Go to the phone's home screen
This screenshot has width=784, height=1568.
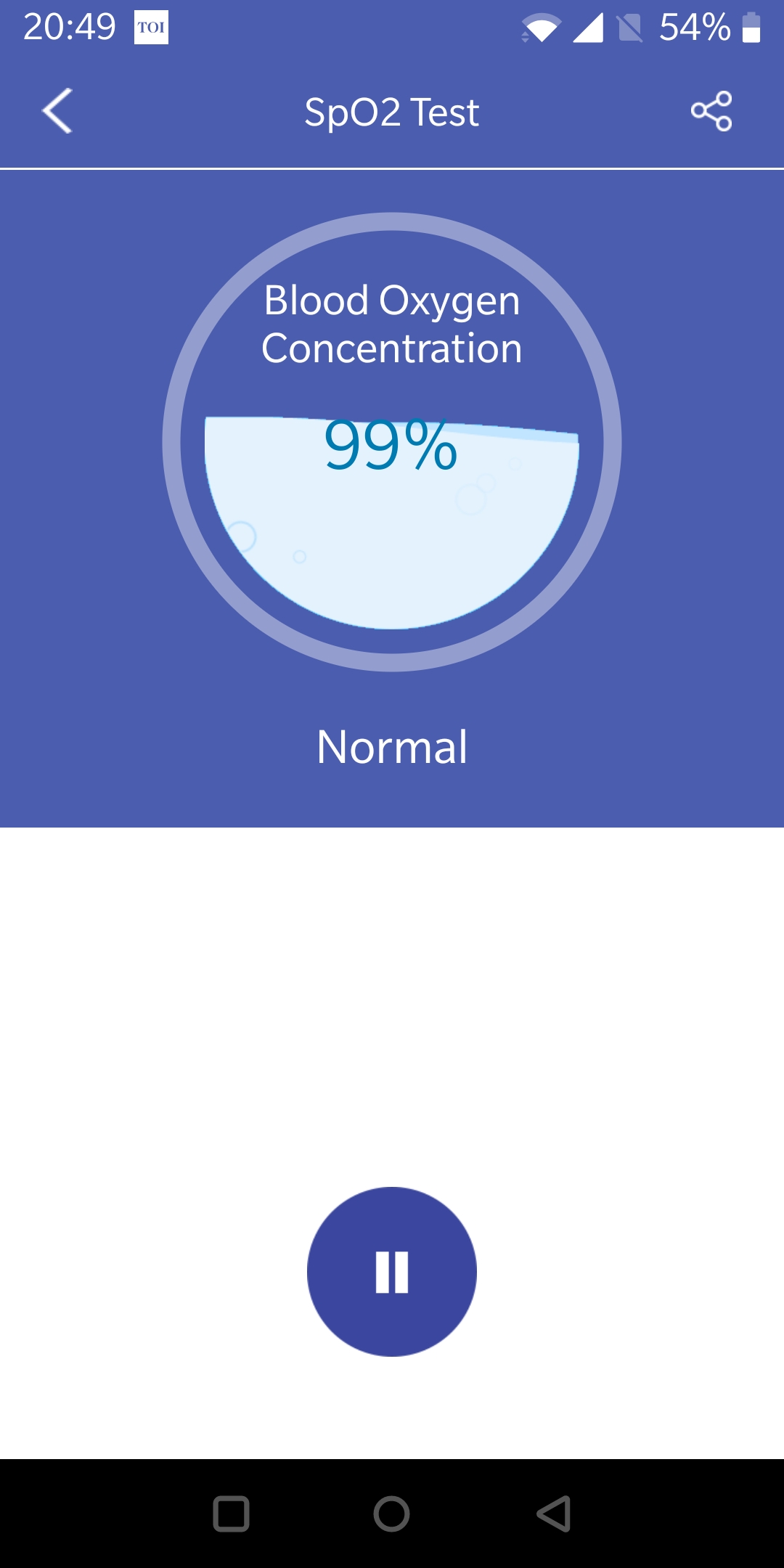pos(392,1514)
